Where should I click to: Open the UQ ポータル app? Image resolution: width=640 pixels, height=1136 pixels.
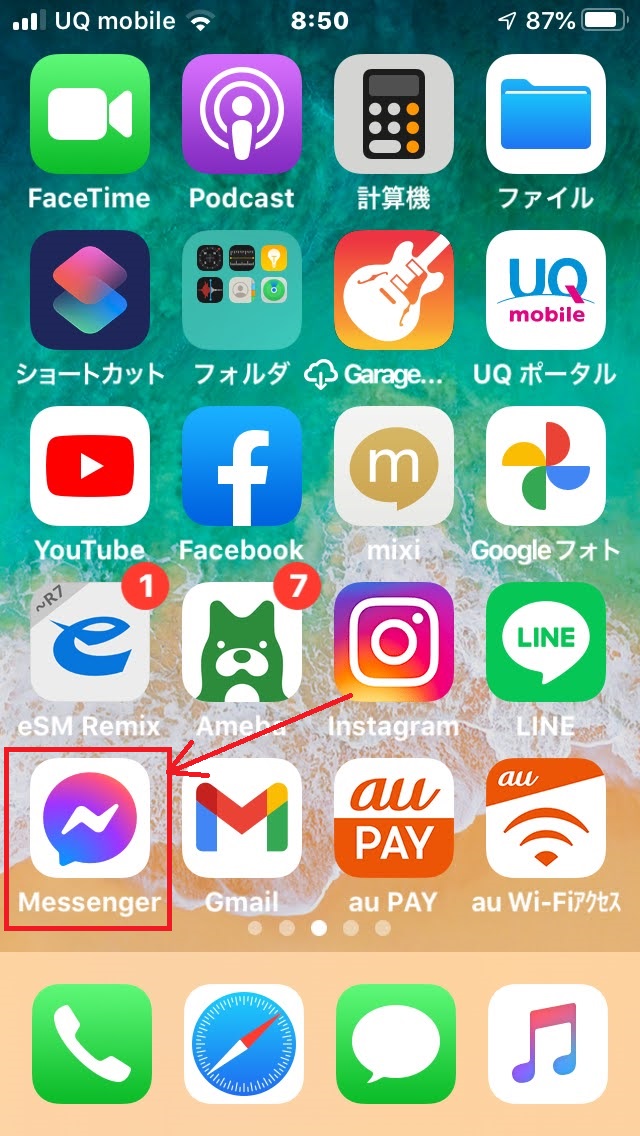click(546, 290)
